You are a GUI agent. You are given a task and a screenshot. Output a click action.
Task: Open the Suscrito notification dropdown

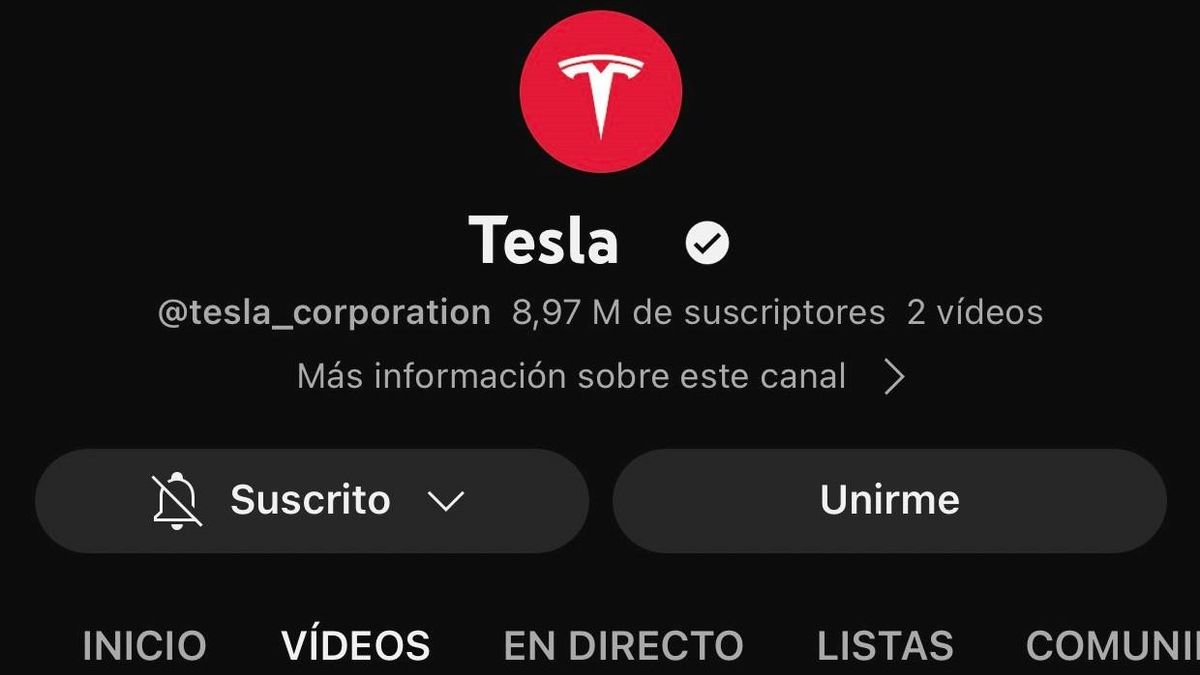[x=311, y=500]
